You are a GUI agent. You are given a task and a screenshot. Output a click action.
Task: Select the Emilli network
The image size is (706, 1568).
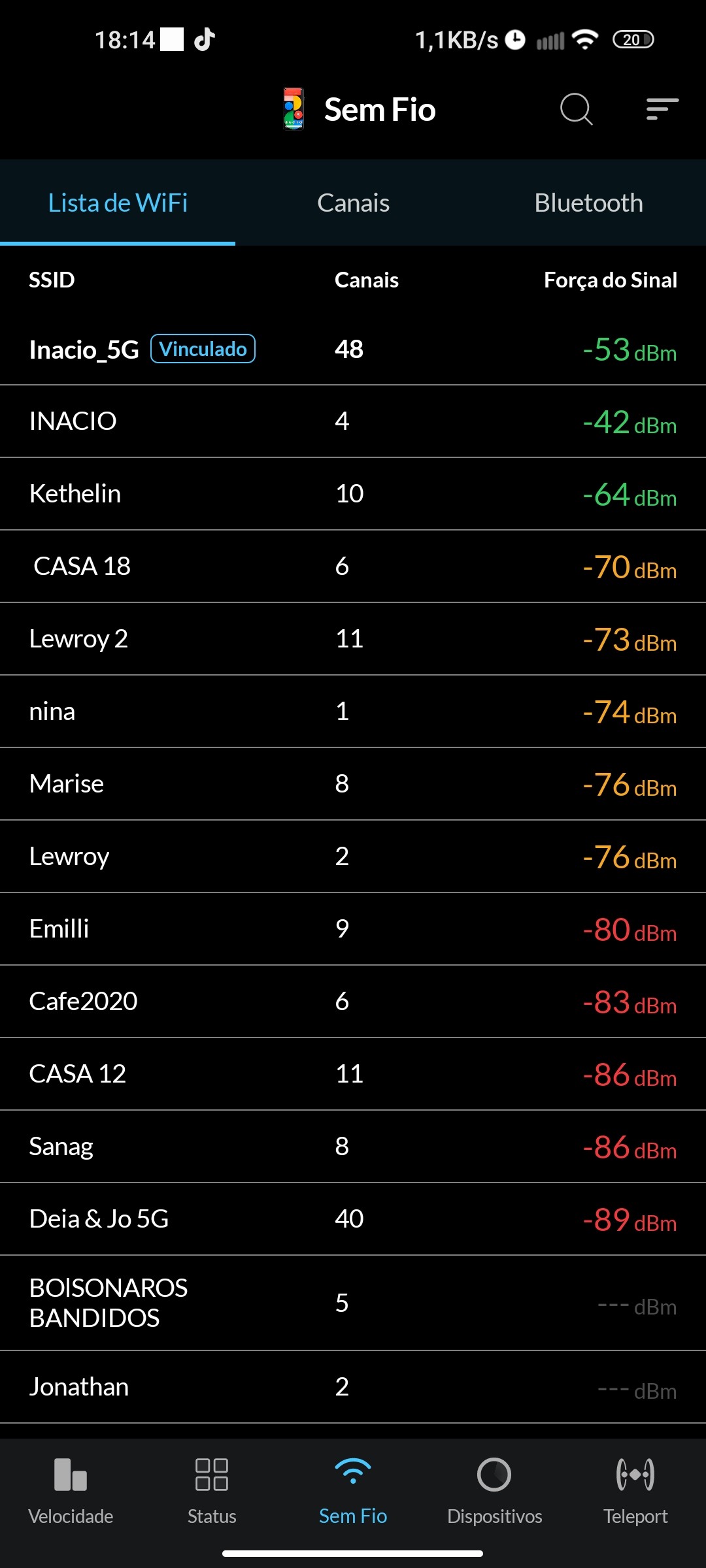pyautogui.click(x=353, y=929)
